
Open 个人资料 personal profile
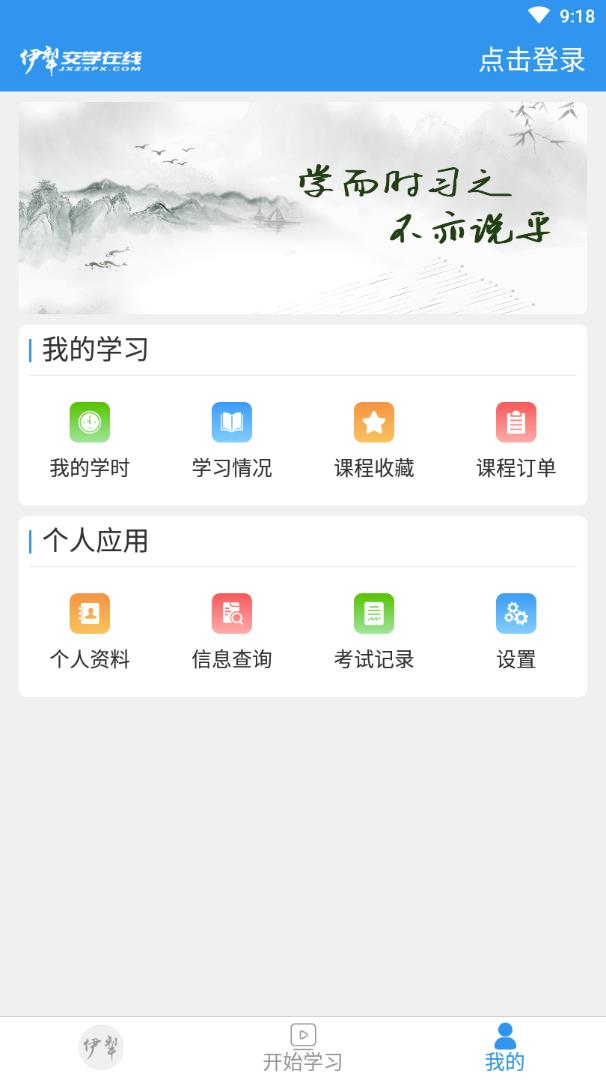tap(90, 631)
